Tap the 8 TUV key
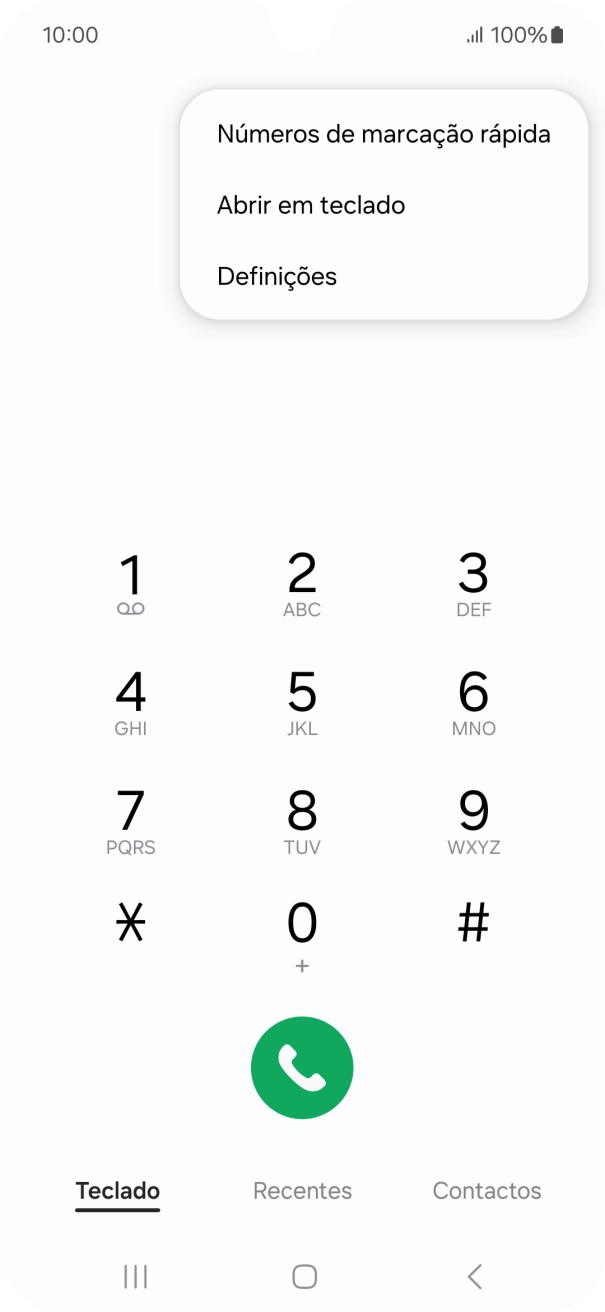Viewport: 605px width, 1312px height. 302,822
